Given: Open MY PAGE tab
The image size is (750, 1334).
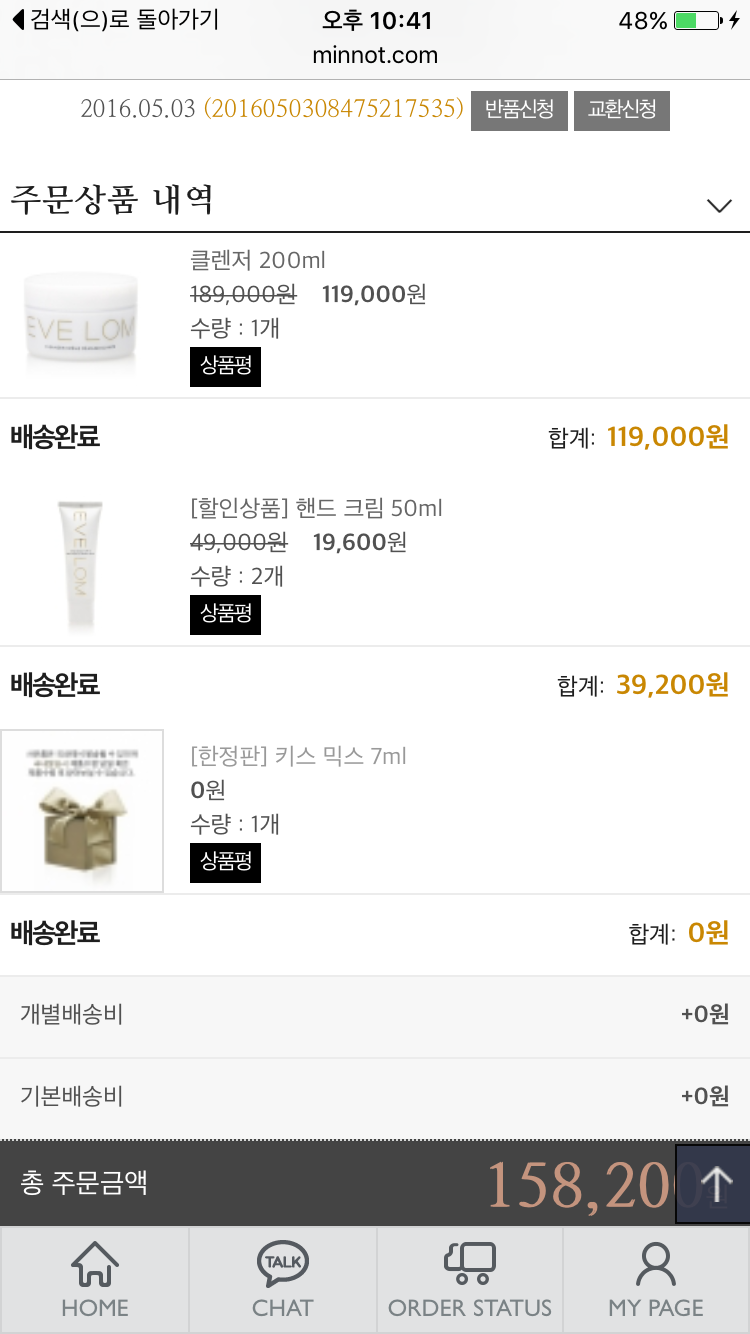Looking at the screenshot, I should pyautogui.click(x=656, y=1280).
